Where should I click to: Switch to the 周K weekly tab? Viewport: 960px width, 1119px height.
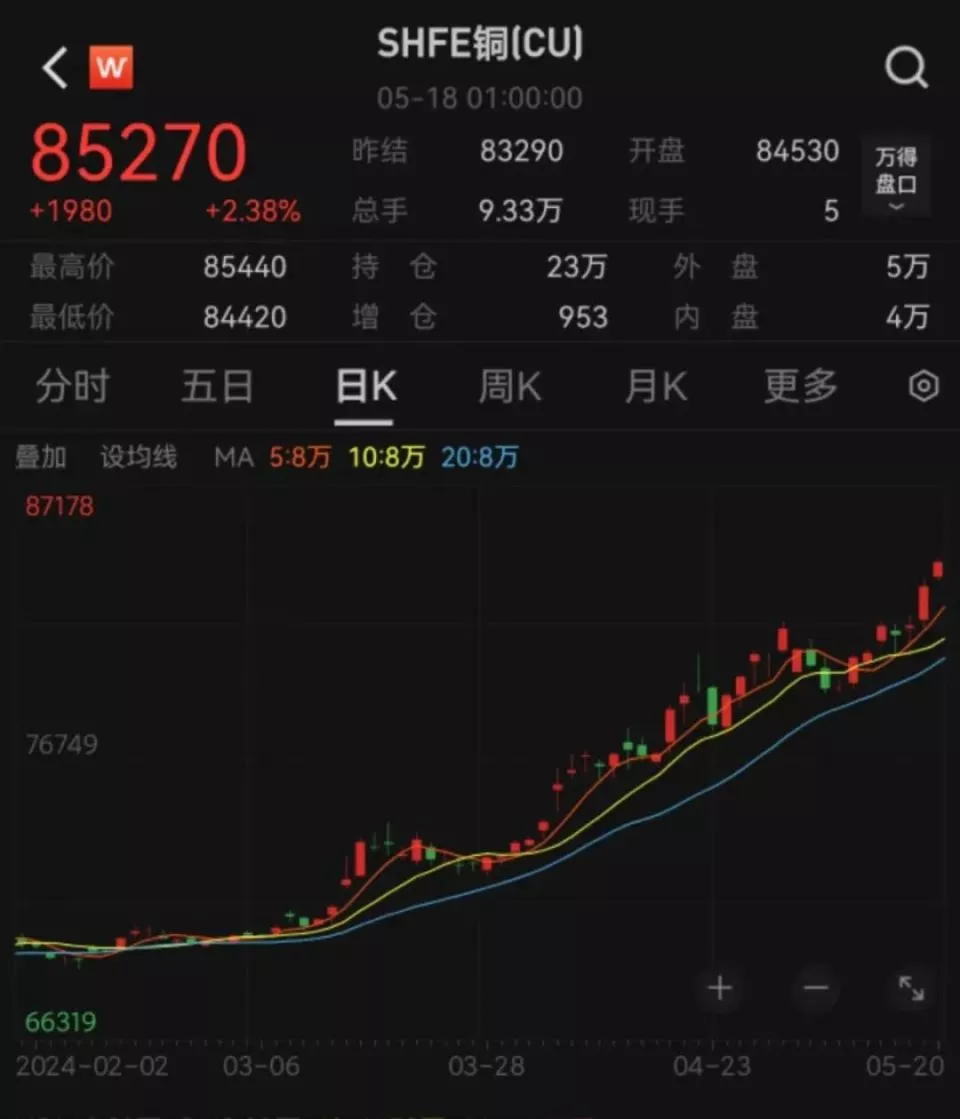point(508,385)
